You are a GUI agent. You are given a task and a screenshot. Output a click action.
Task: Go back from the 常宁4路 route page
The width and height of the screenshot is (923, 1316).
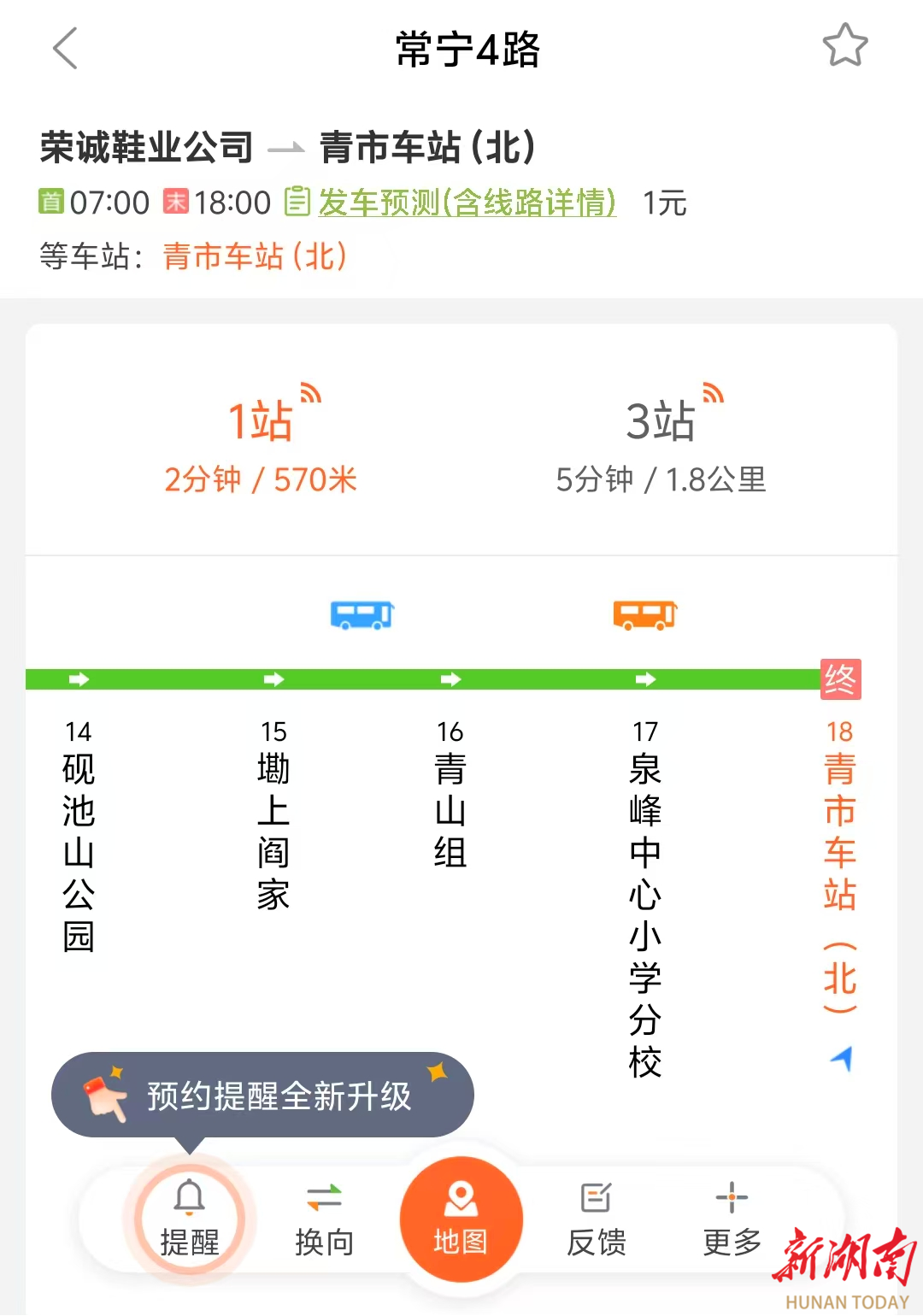click(x=65, y=48)
